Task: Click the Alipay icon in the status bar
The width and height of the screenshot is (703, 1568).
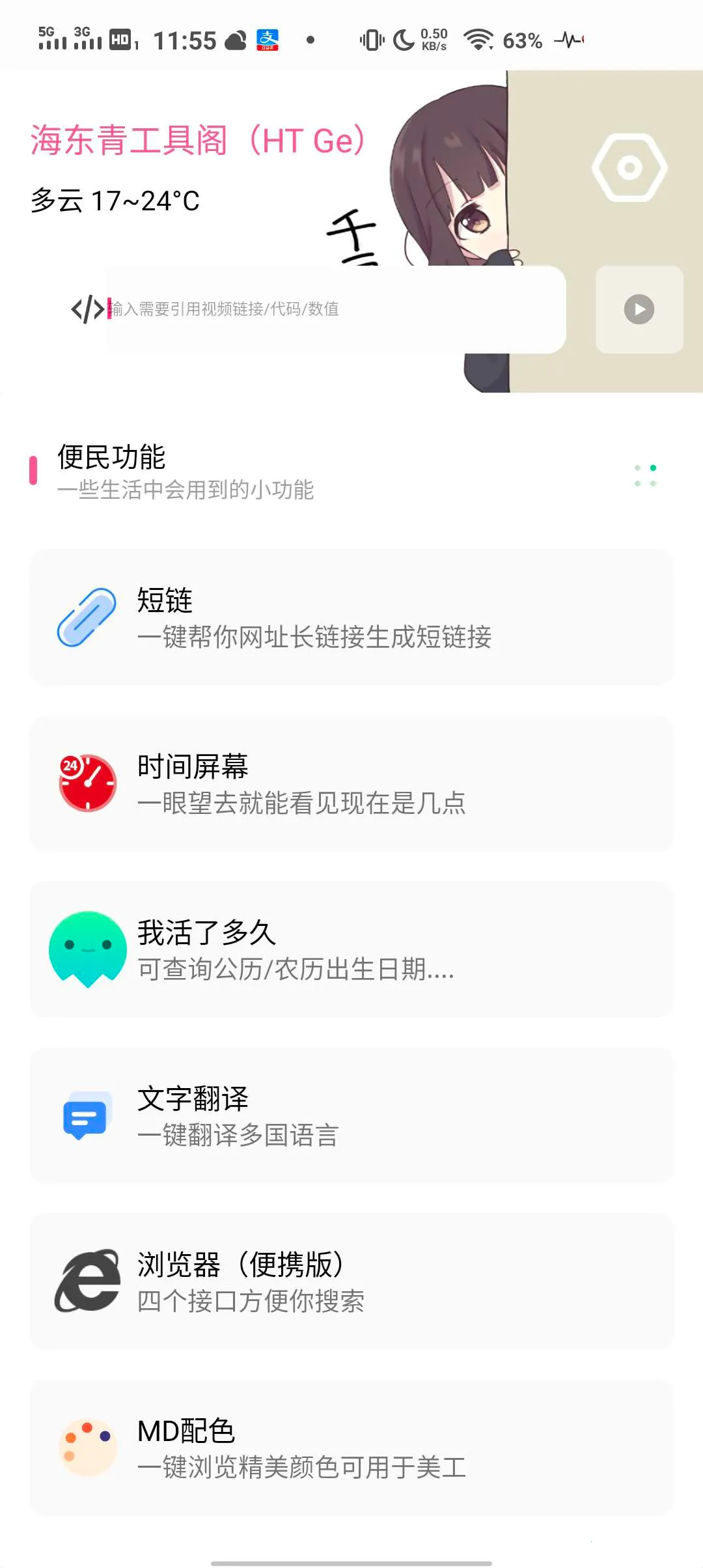Action: click(267, 40)
